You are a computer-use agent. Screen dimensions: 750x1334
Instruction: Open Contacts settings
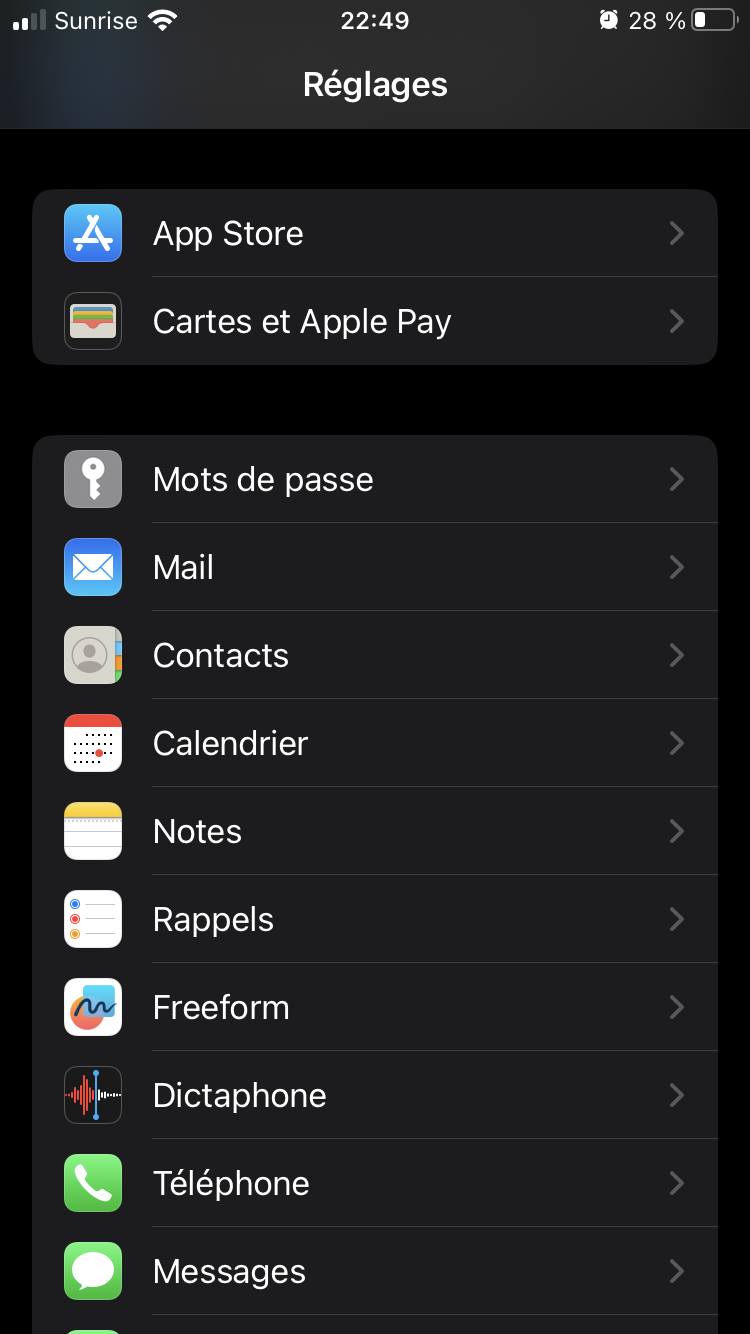click(375, 655)
